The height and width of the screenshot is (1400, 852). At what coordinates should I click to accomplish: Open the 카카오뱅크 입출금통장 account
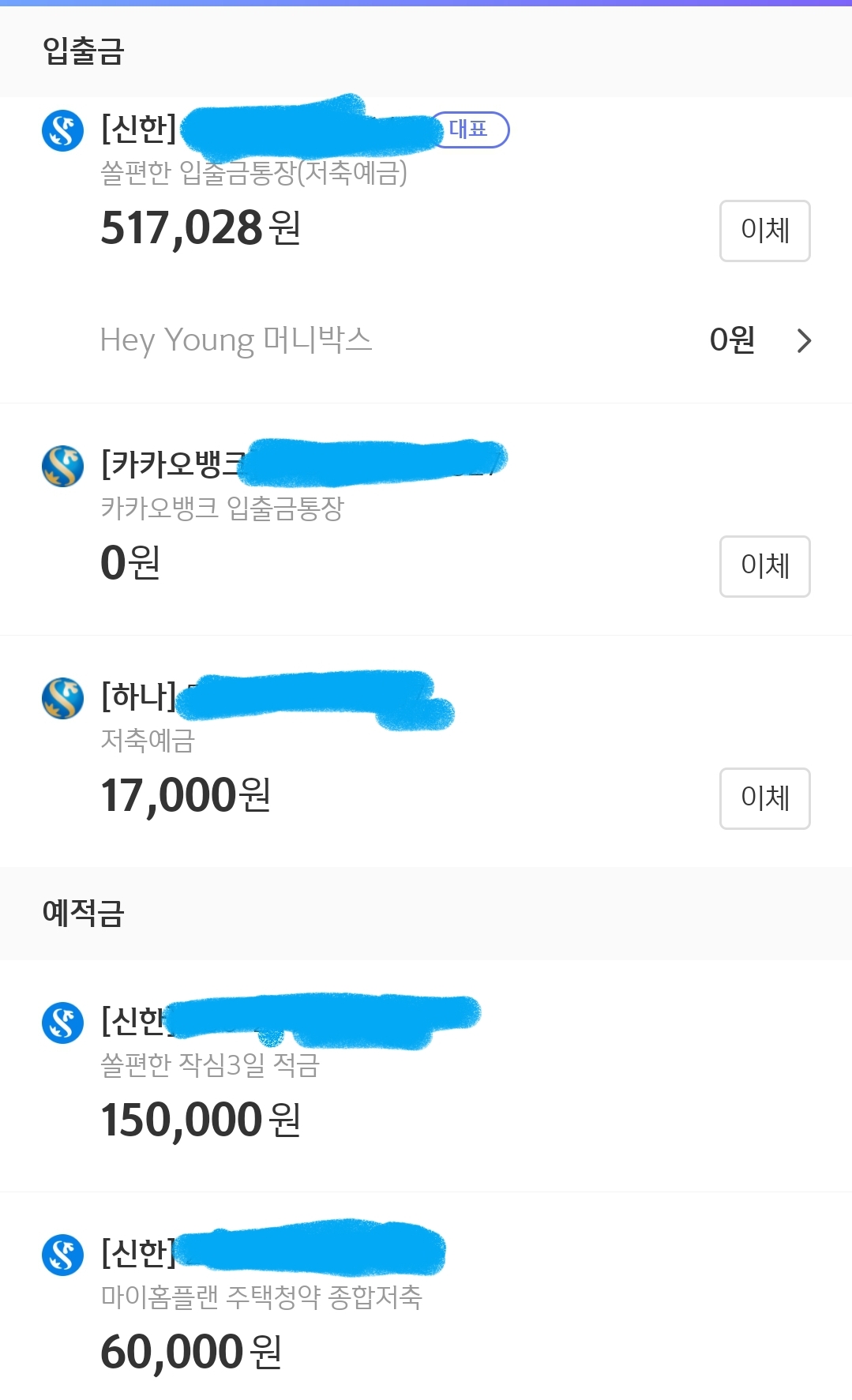coord(222,508)
